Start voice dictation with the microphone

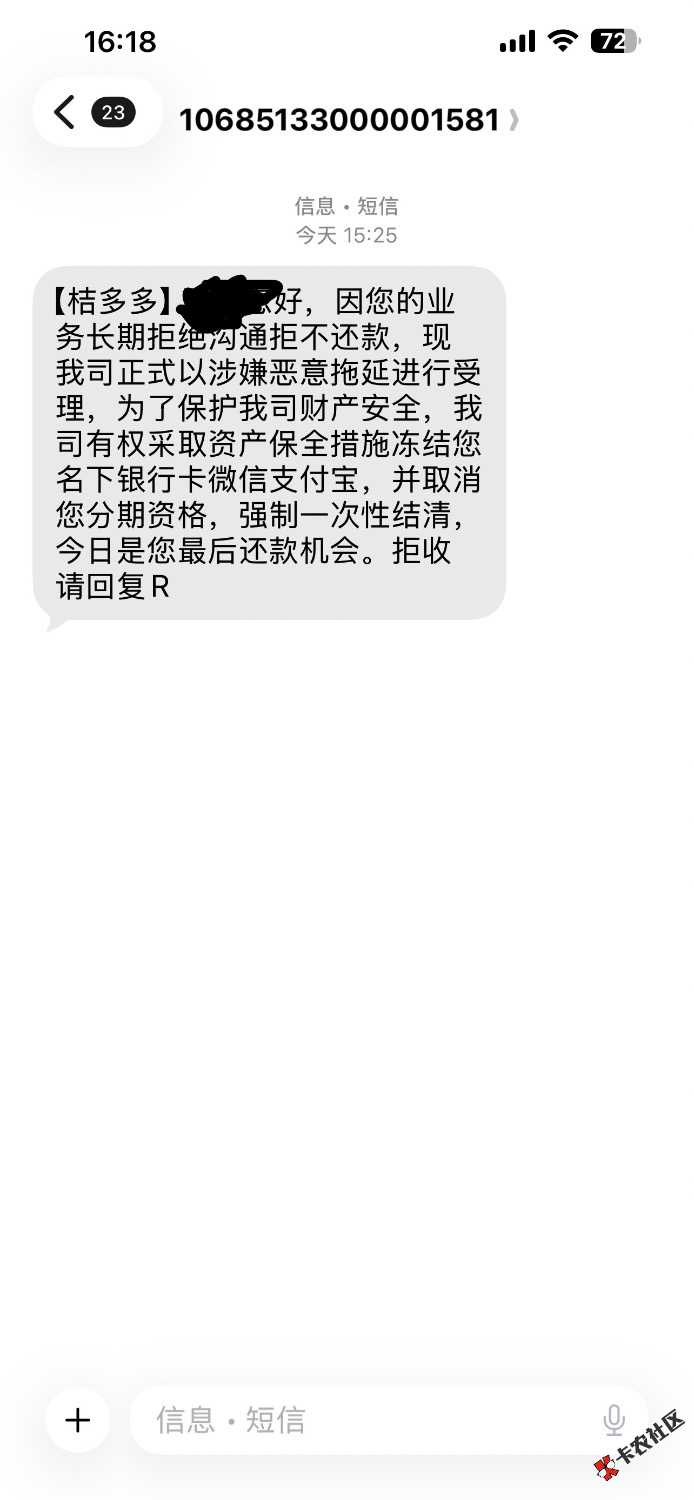tap(614, 1420)
